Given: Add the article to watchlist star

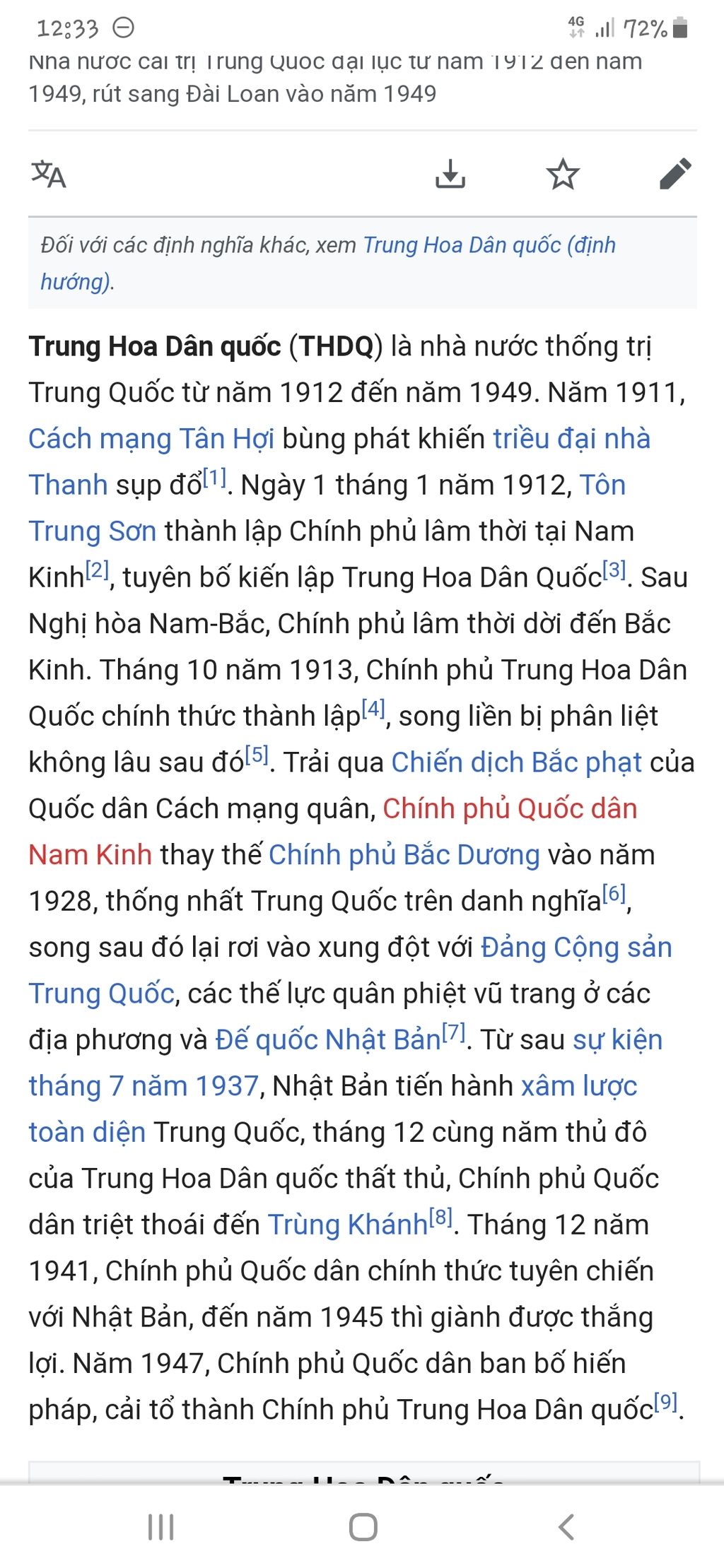Looking at the screenshot, I should click(563, 174).
